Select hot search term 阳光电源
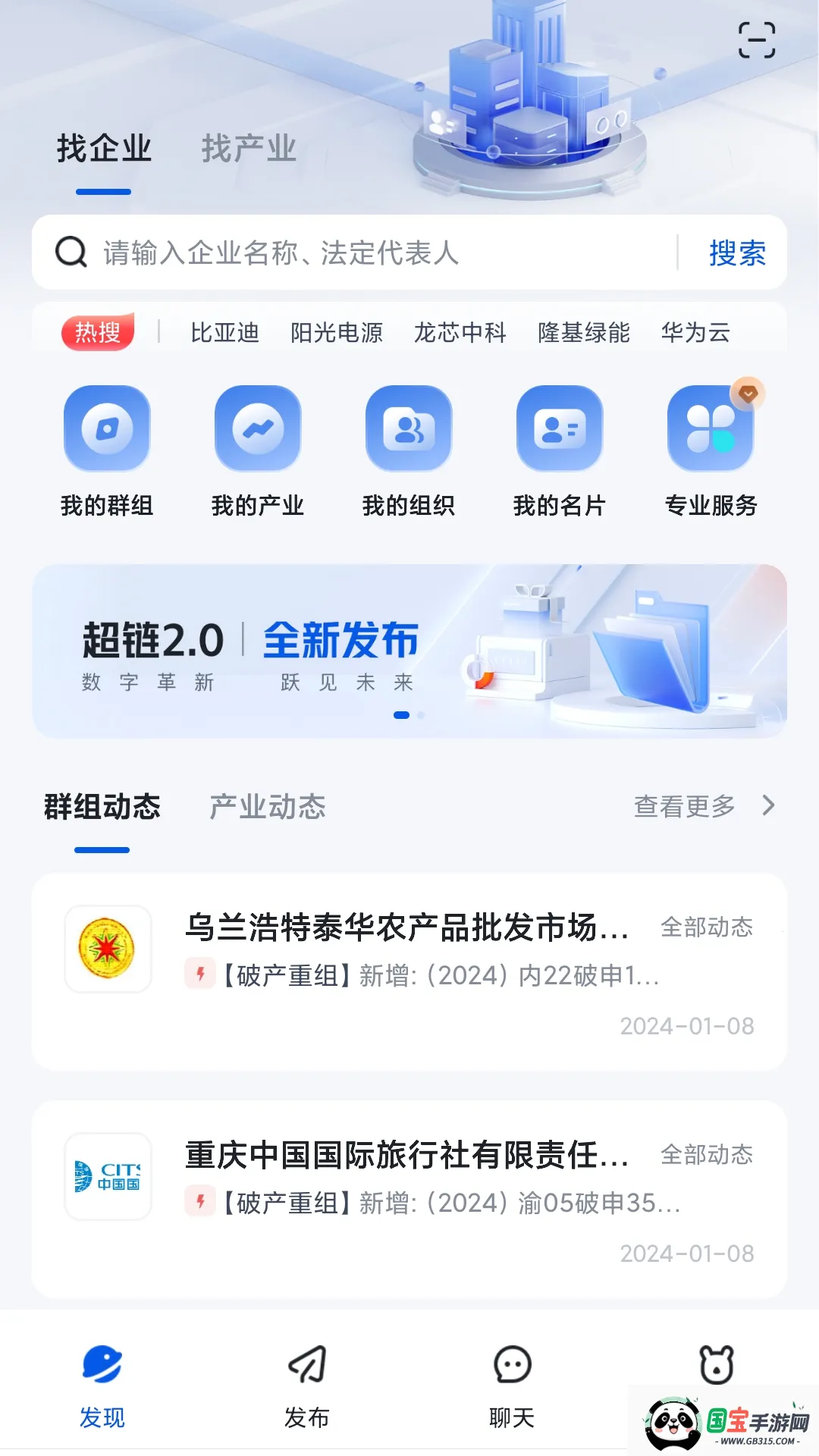The width and height of the screenshot is (819, 1456). [x=337, y=332]
